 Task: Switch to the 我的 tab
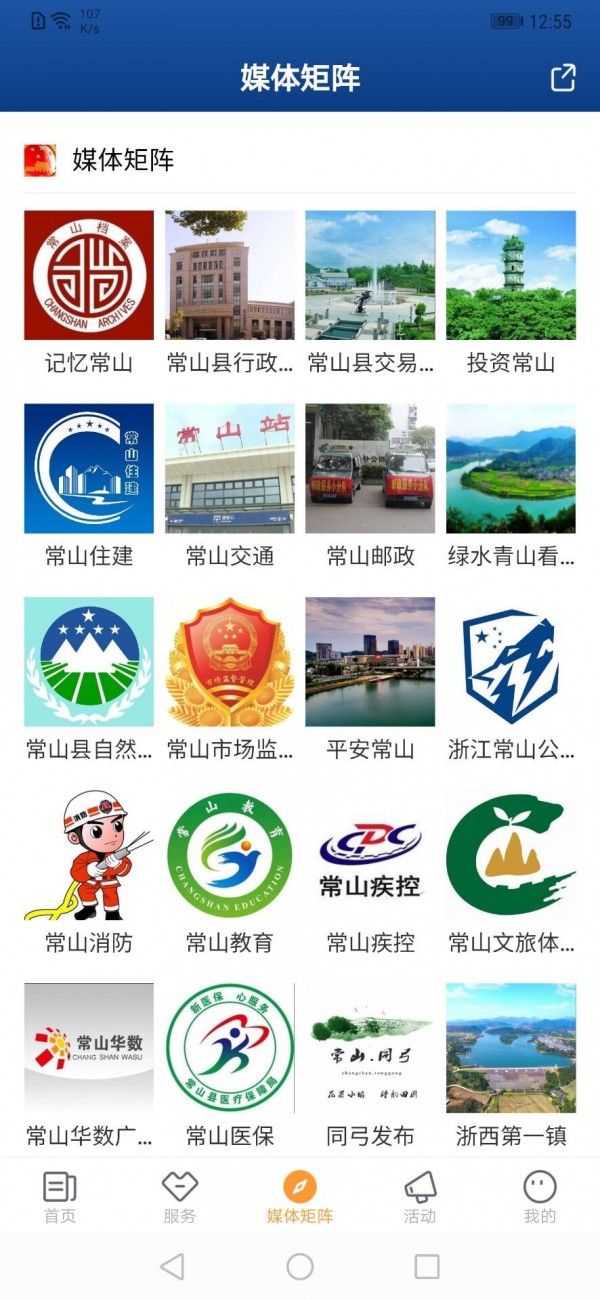(x=540, y=1197)
